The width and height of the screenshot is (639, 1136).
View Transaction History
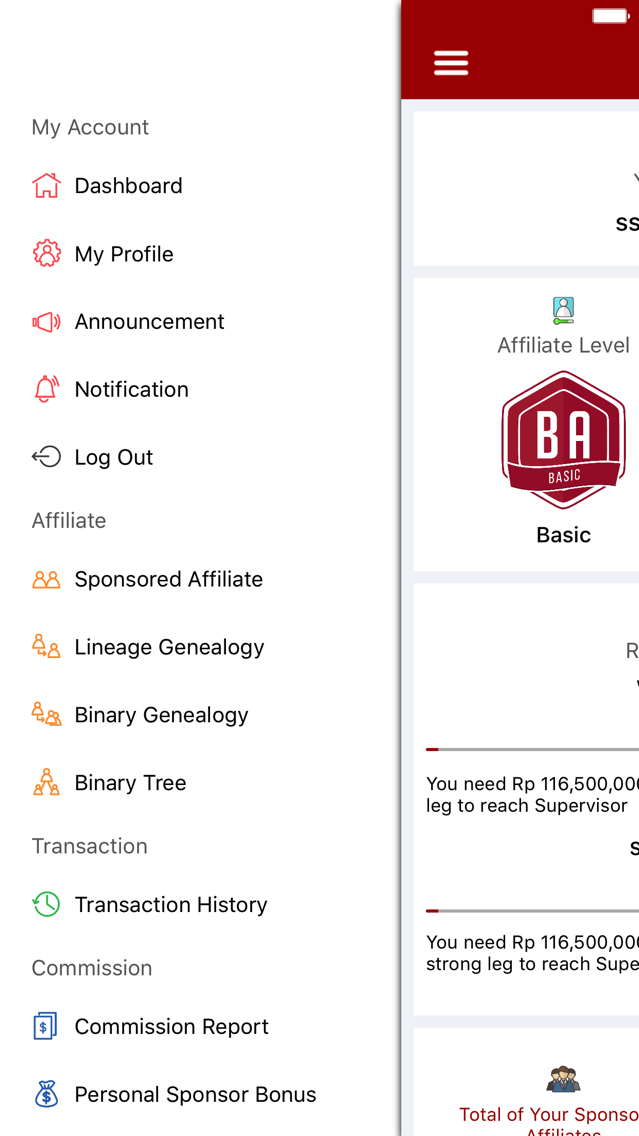coord(199,904)
